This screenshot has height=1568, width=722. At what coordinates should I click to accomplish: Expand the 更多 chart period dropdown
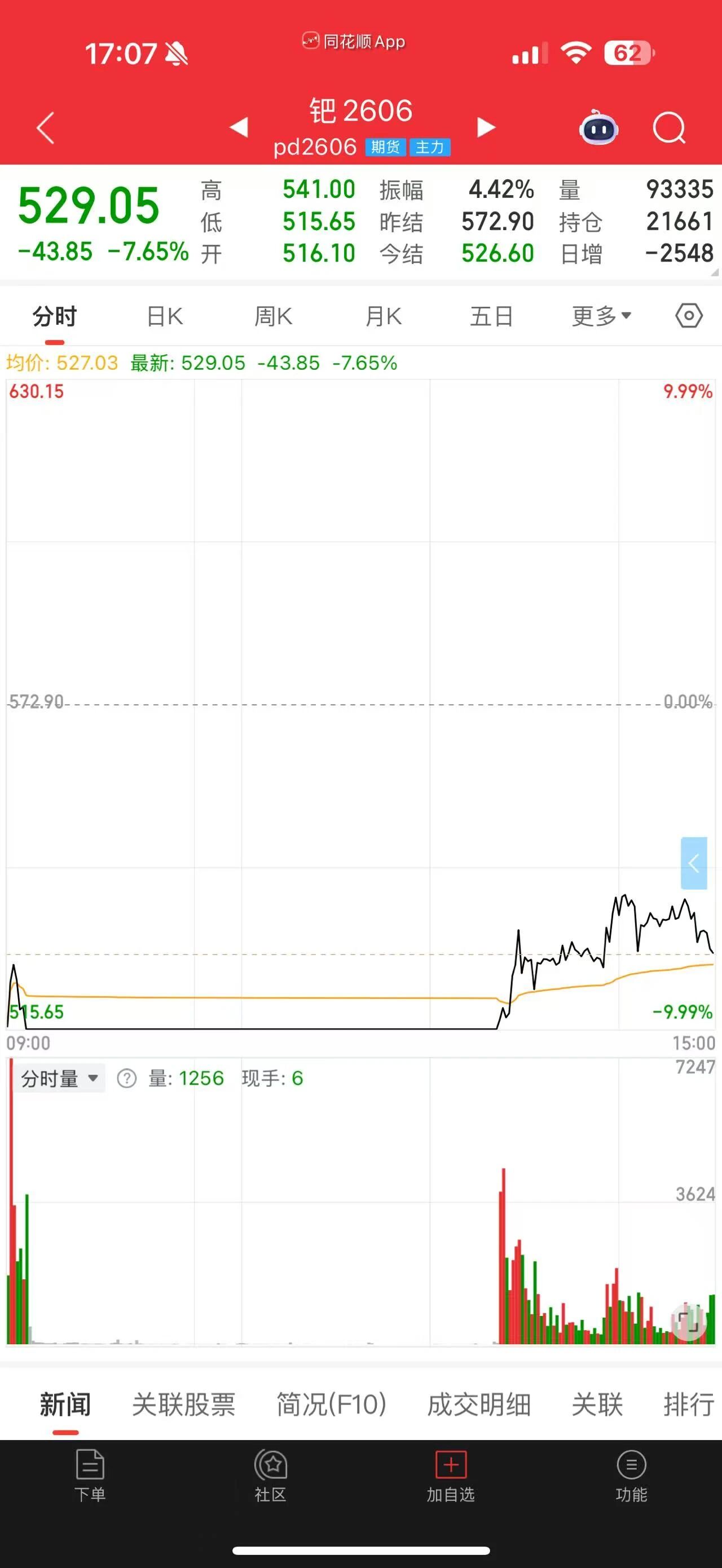(x=601, y=316)
